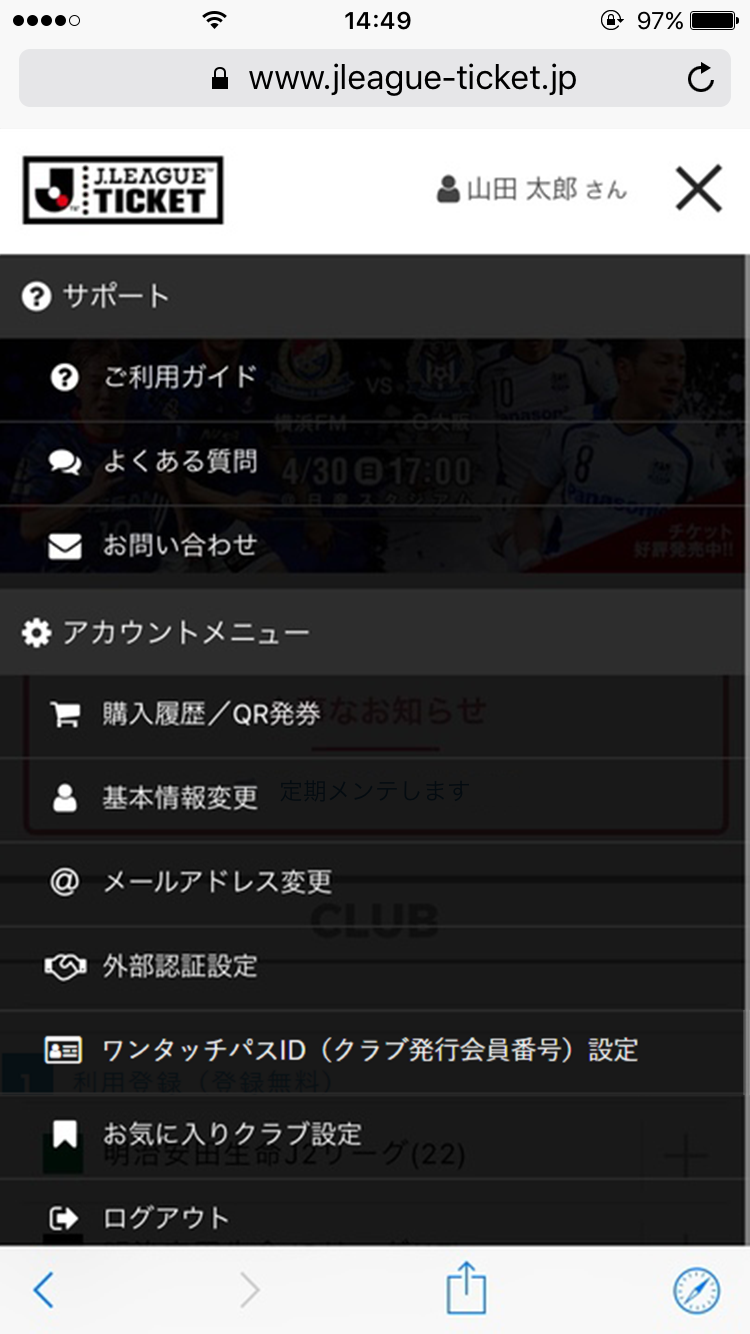Go back with the browser back arrow
This screenshot has height=1334, width=750.
click(43, 1290)
